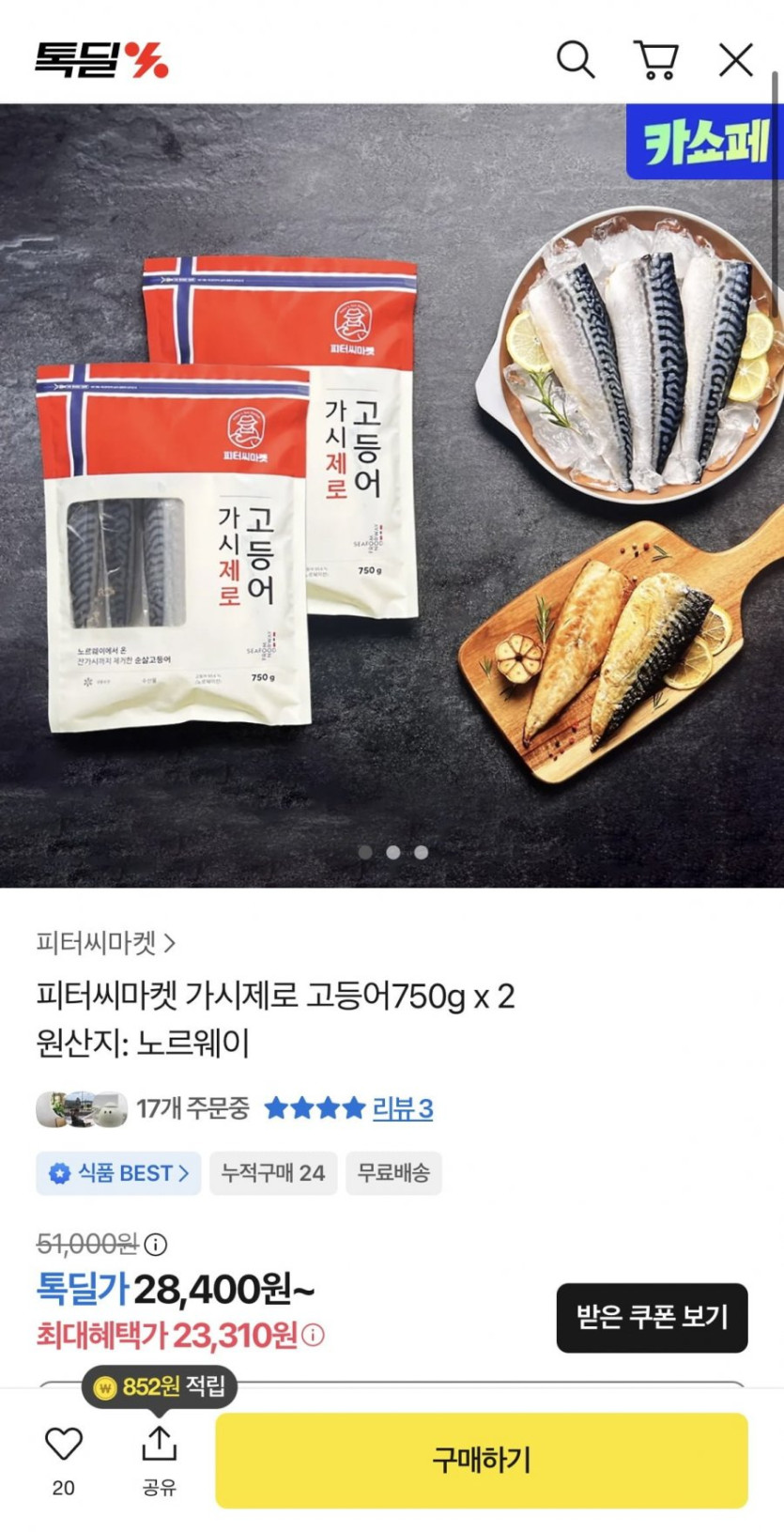Share this product via 공유
The height and width of the screenshot is (1532, 784).
pyautogui.click(x=160, y=1445)
